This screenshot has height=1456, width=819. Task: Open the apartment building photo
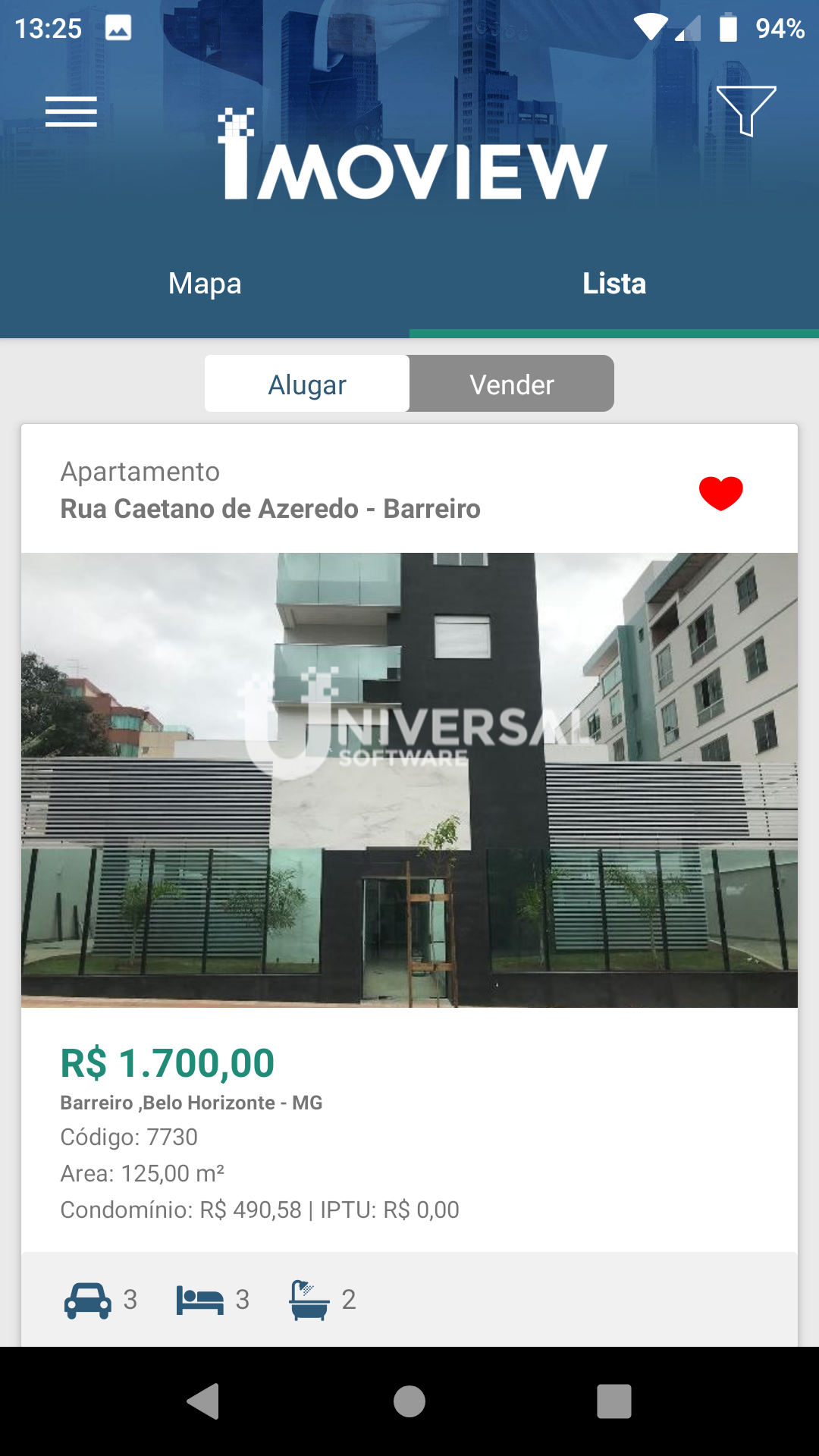tap(409, 781)
